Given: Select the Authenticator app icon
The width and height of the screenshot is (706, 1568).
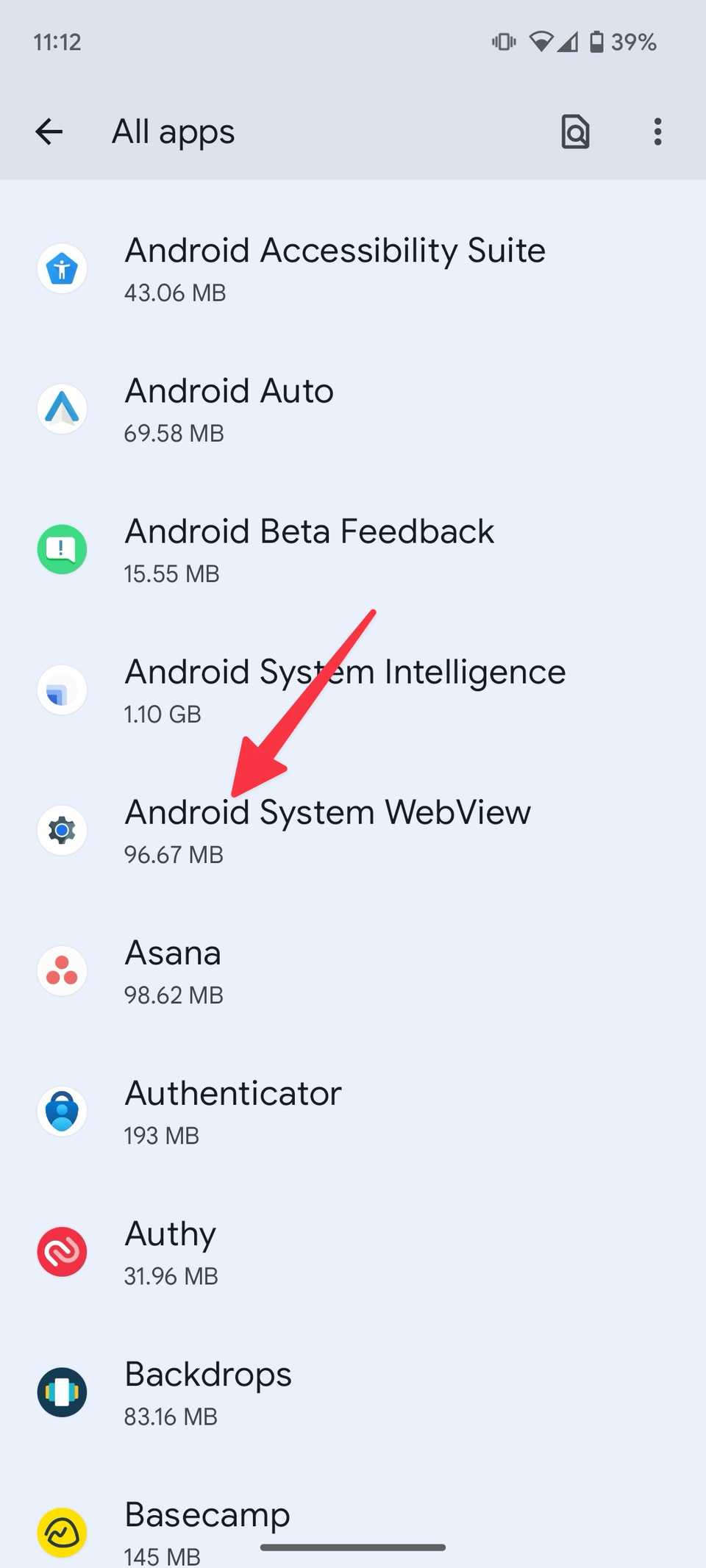Looking at the screenshot, I should click(x=62, y=1111).
